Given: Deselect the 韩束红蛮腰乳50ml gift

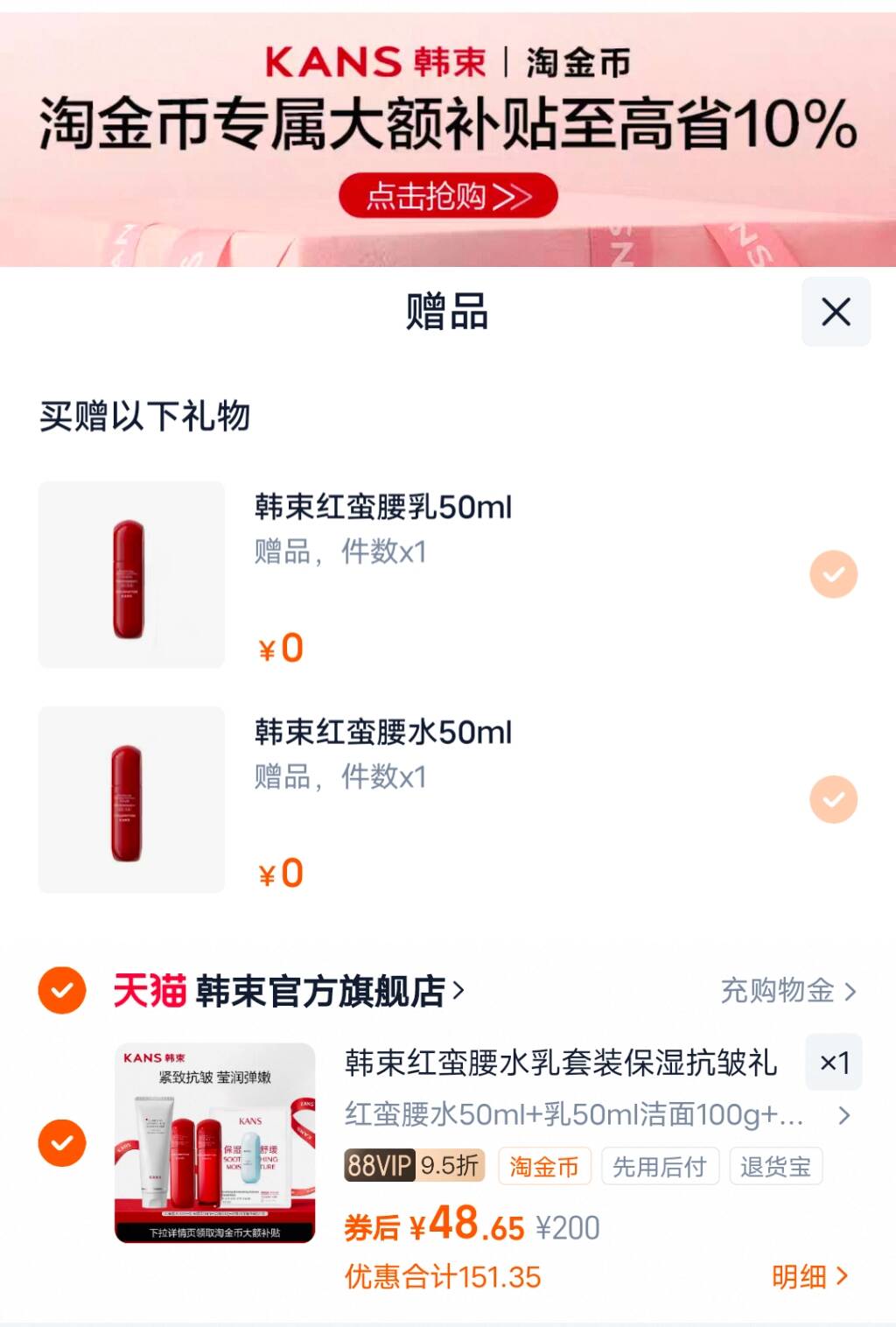Looking at the screenshot, I should [832, 576].
